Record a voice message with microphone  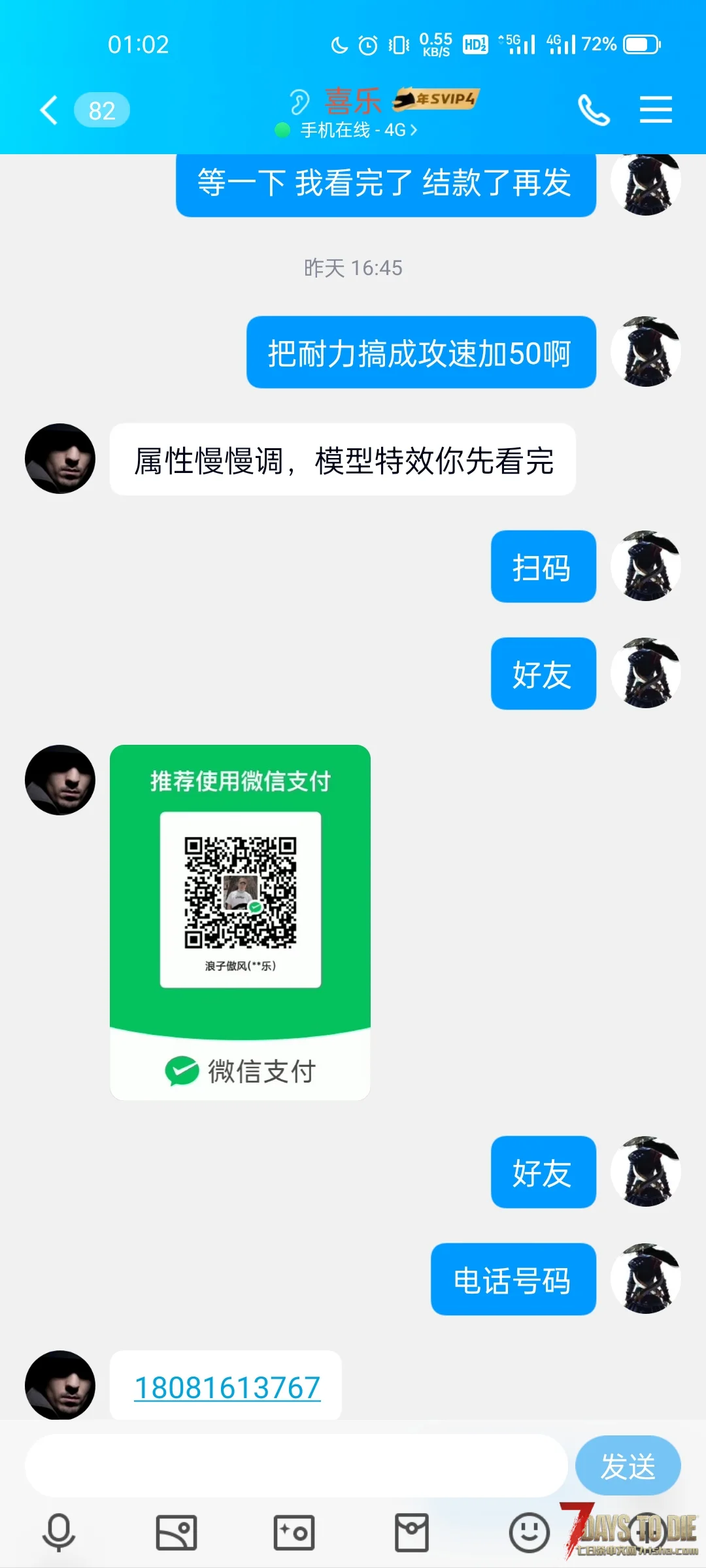[59, 1532]
